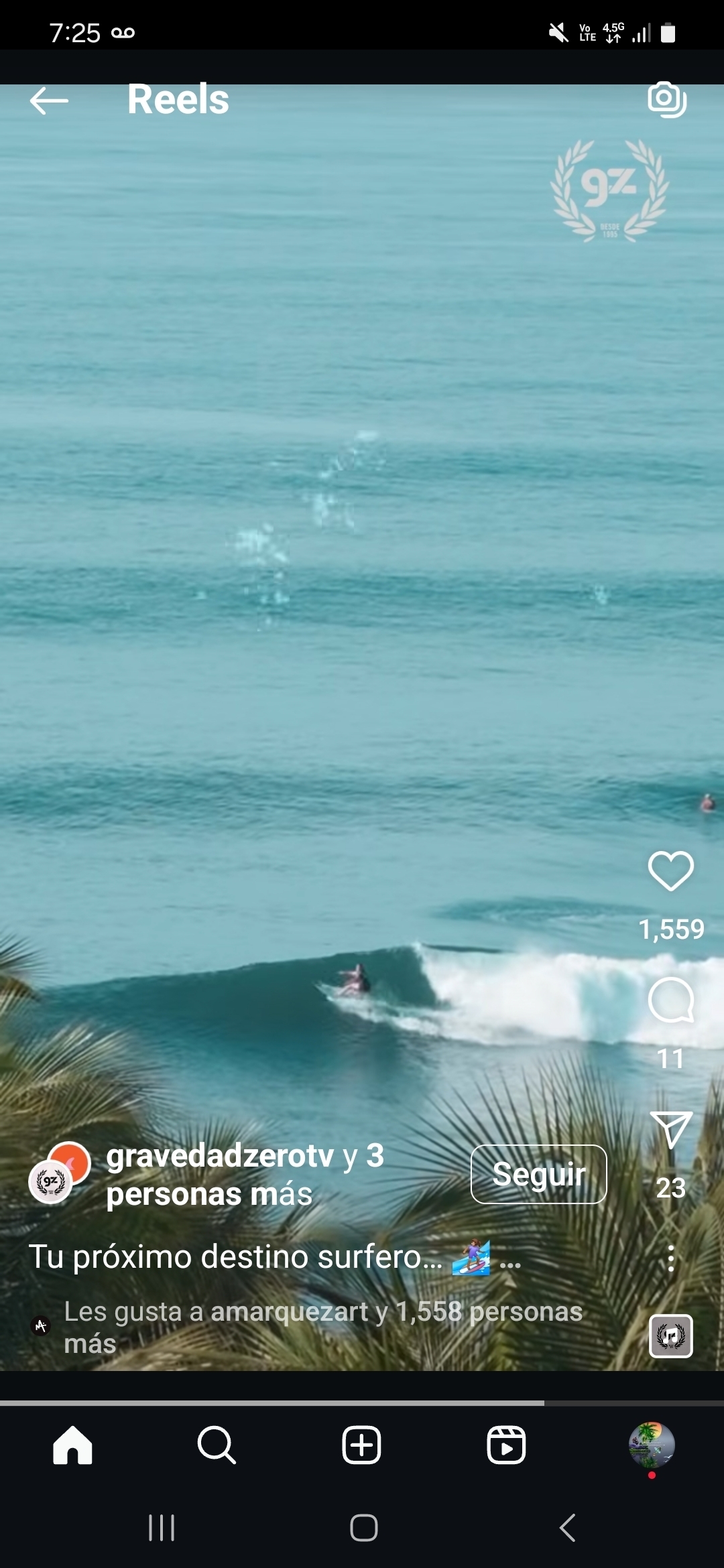Like this surfing reel
Image resolution: width=724 pixels, height=1568 pixels.
(x=670, y=871)
